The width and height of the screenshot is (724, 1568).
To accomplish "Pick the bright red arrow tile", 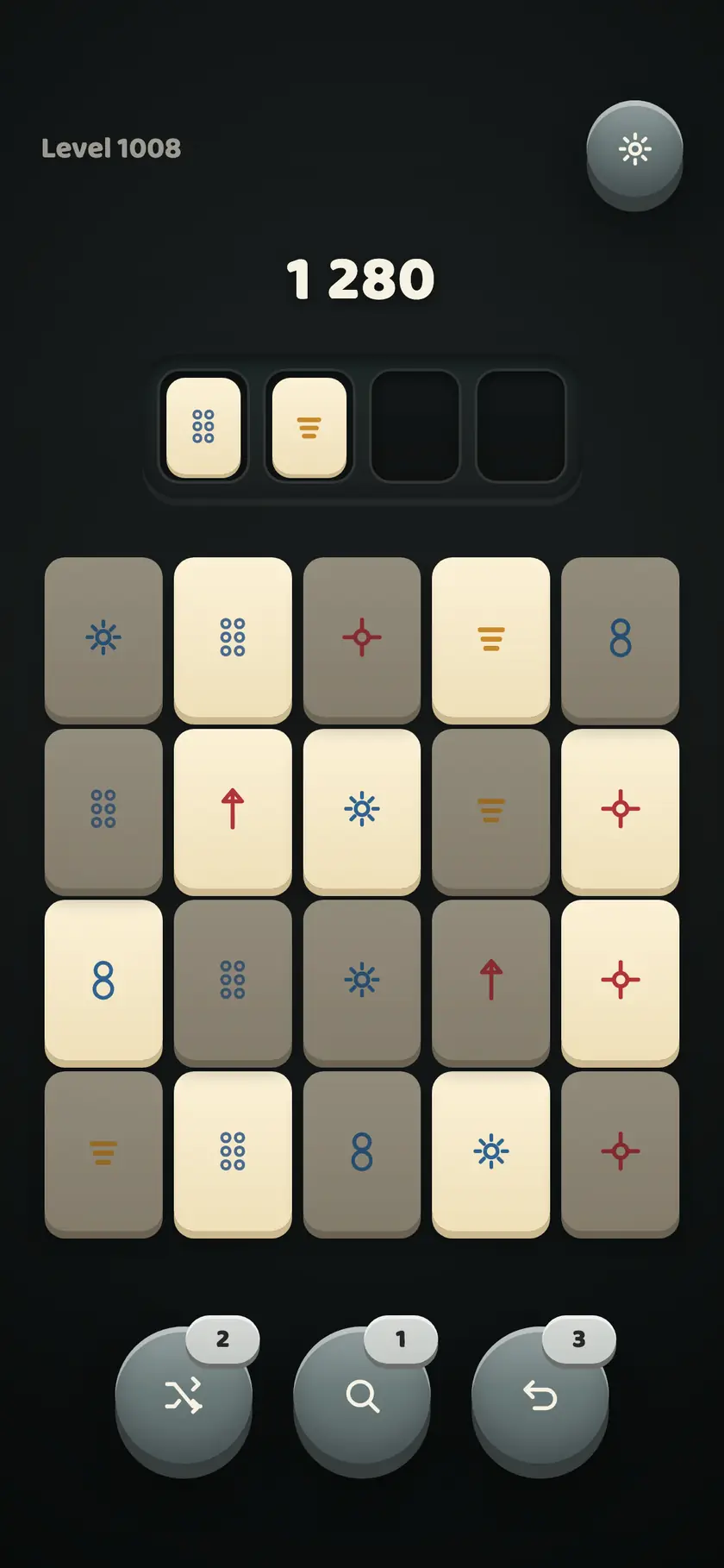I will (x=233, y=810).
